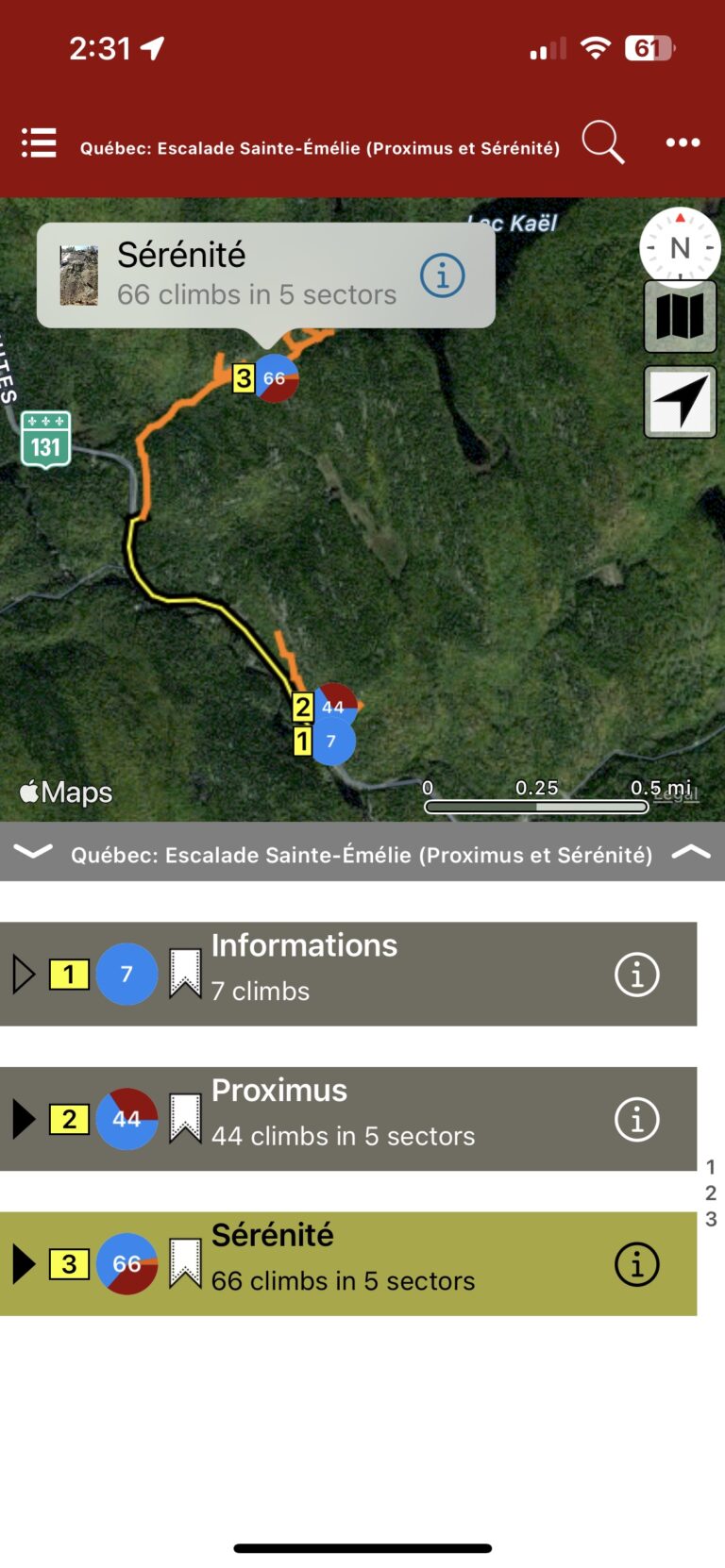Switch map type with the map icon
The width and height of the screenshot is (725, 1568).
(x=680, y=317)
